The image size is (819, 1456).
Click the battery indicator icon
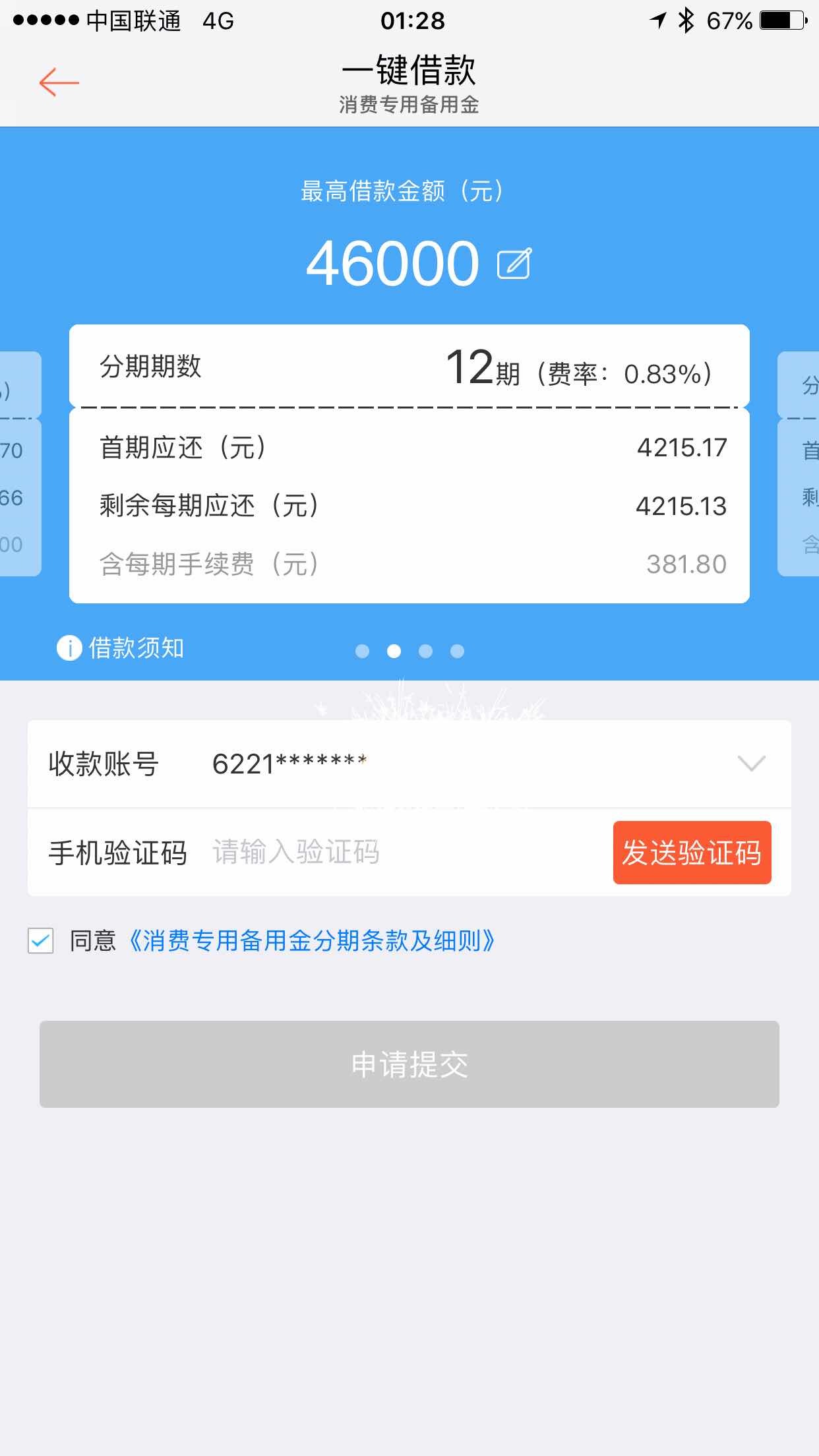pos(780,21)
